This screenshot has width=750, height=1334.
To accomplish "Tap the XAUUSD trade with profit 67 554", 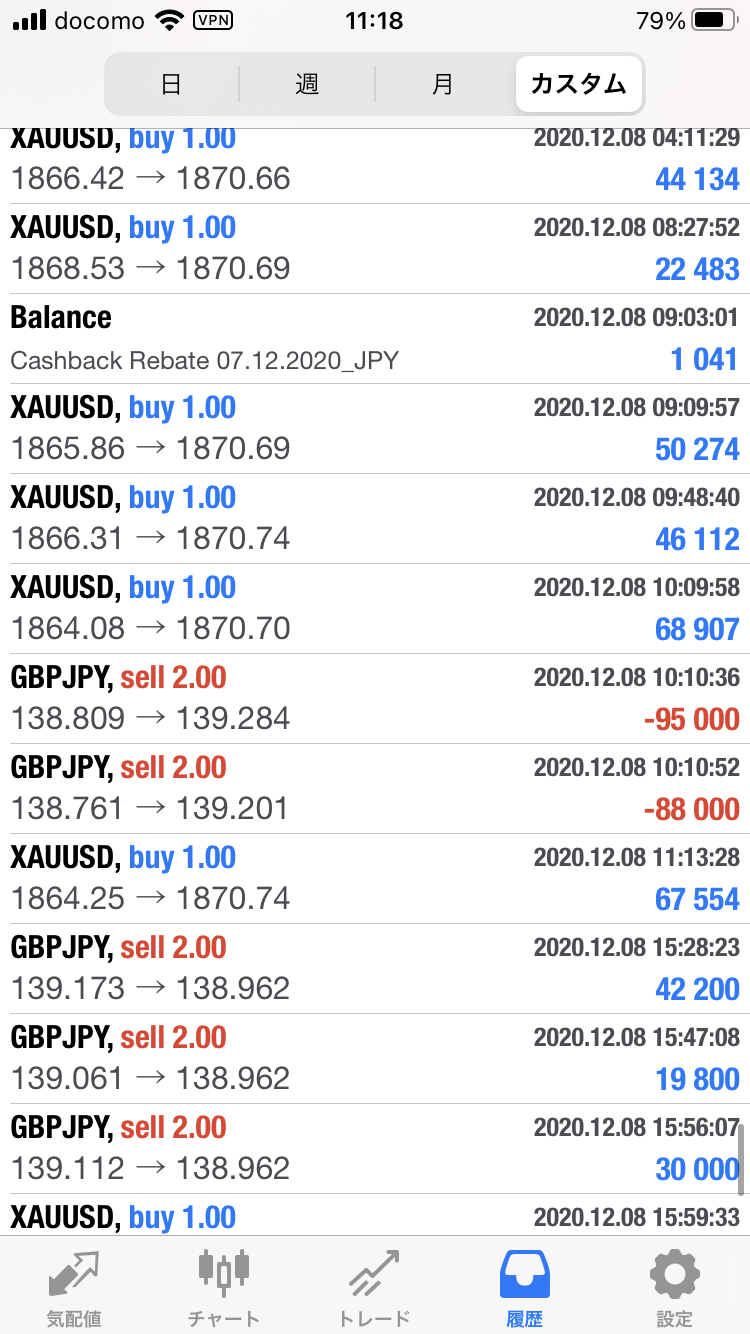I will [x=375, y=879].
